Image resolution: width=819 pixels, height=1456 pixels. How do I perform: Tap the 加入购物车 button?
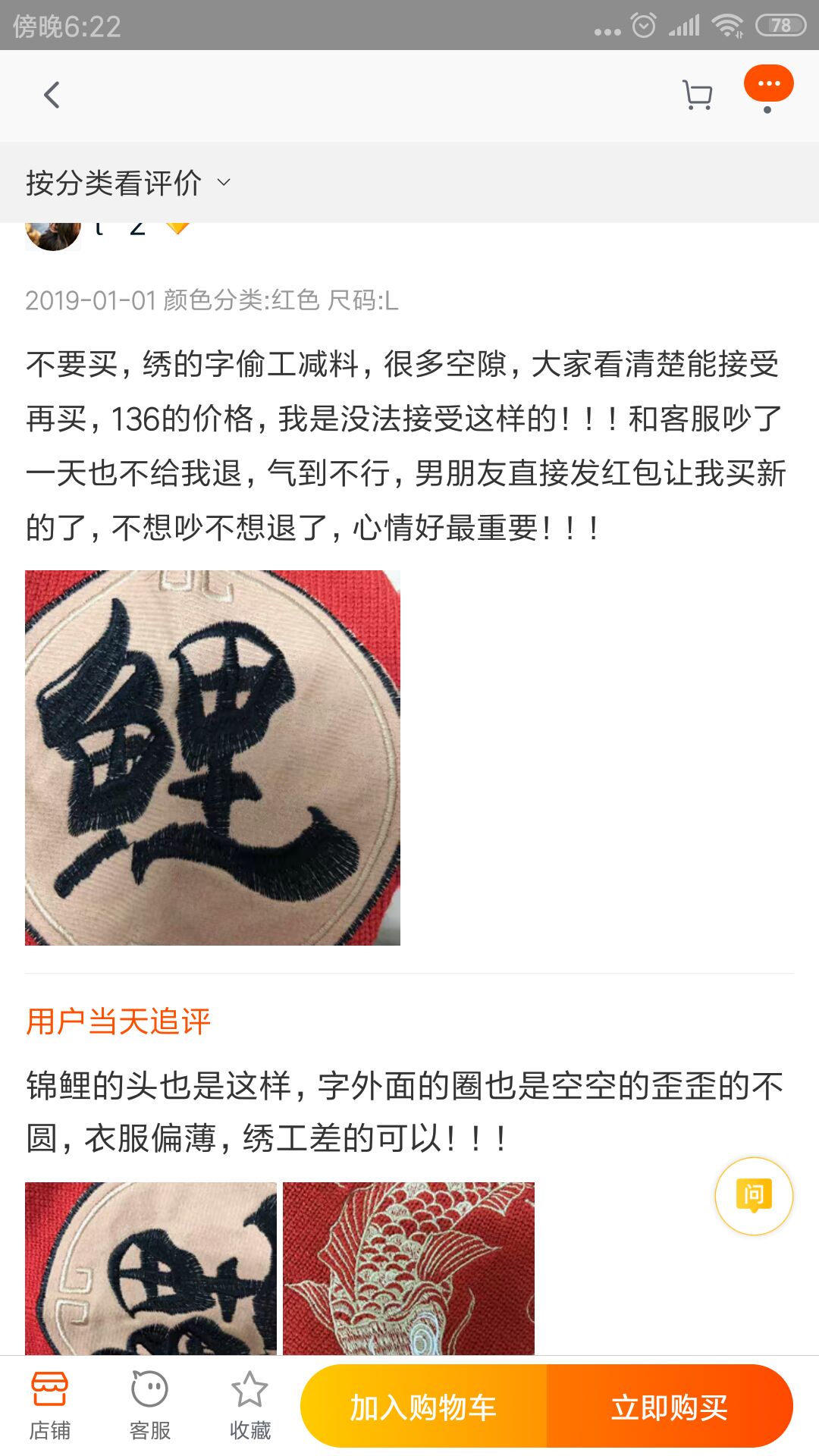422,1407
